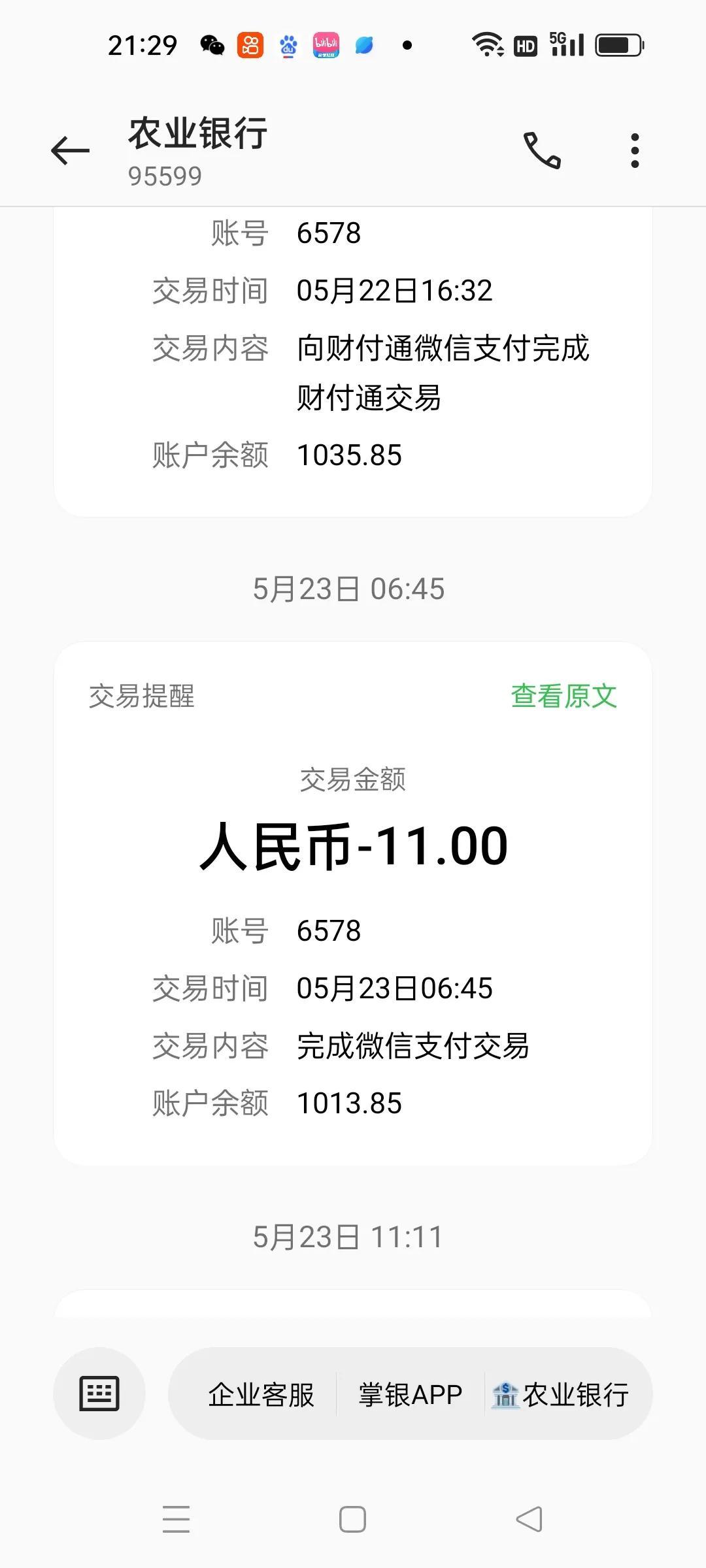
Task: Tap 查看原文 on the -11.00 transaction card
Action: [563, 696]
